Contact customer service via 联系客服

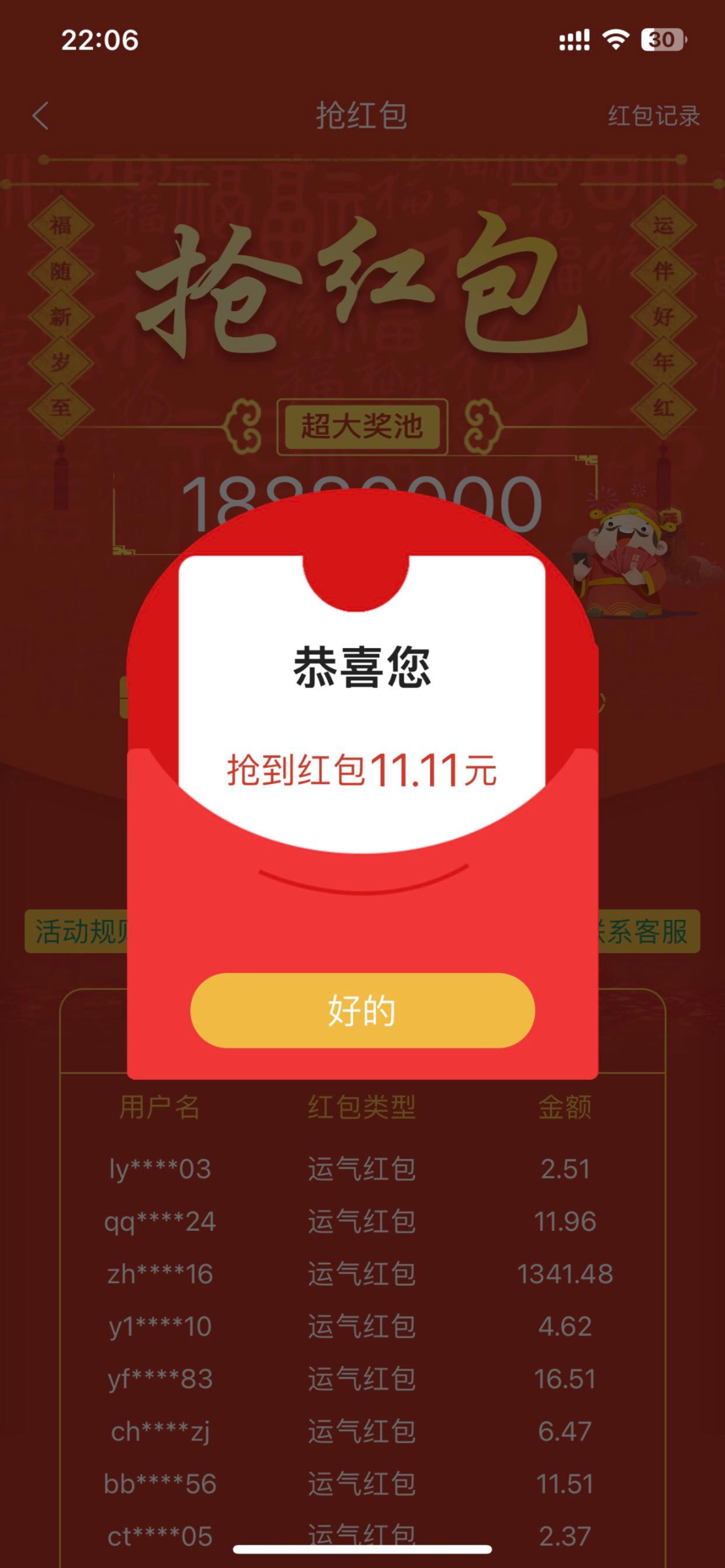pos(647,931)
